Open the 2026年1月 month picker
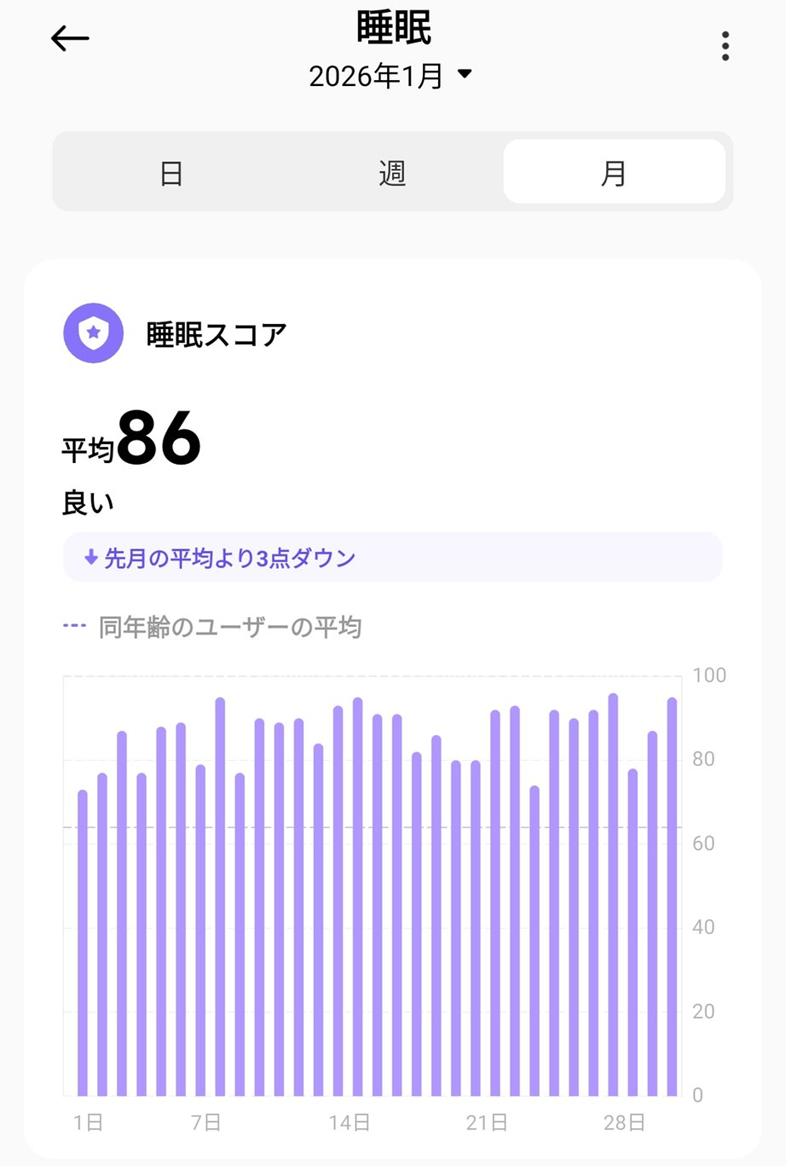This screenshot has width=786, height=1166. (x=391, y=77)
